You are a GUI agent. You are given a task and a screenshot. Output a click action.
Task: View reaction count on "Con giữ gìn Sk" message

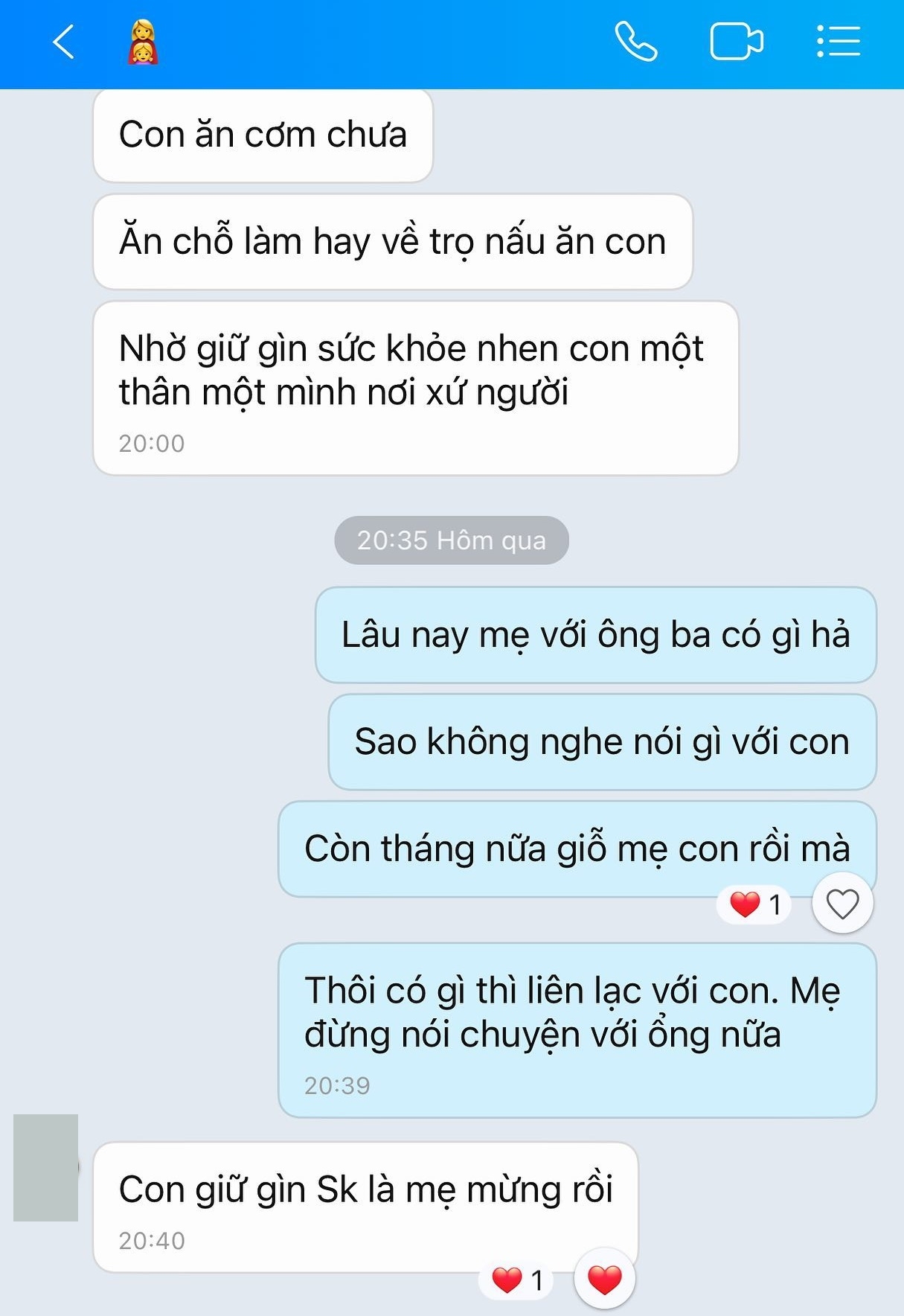(x=517, y=1280)
